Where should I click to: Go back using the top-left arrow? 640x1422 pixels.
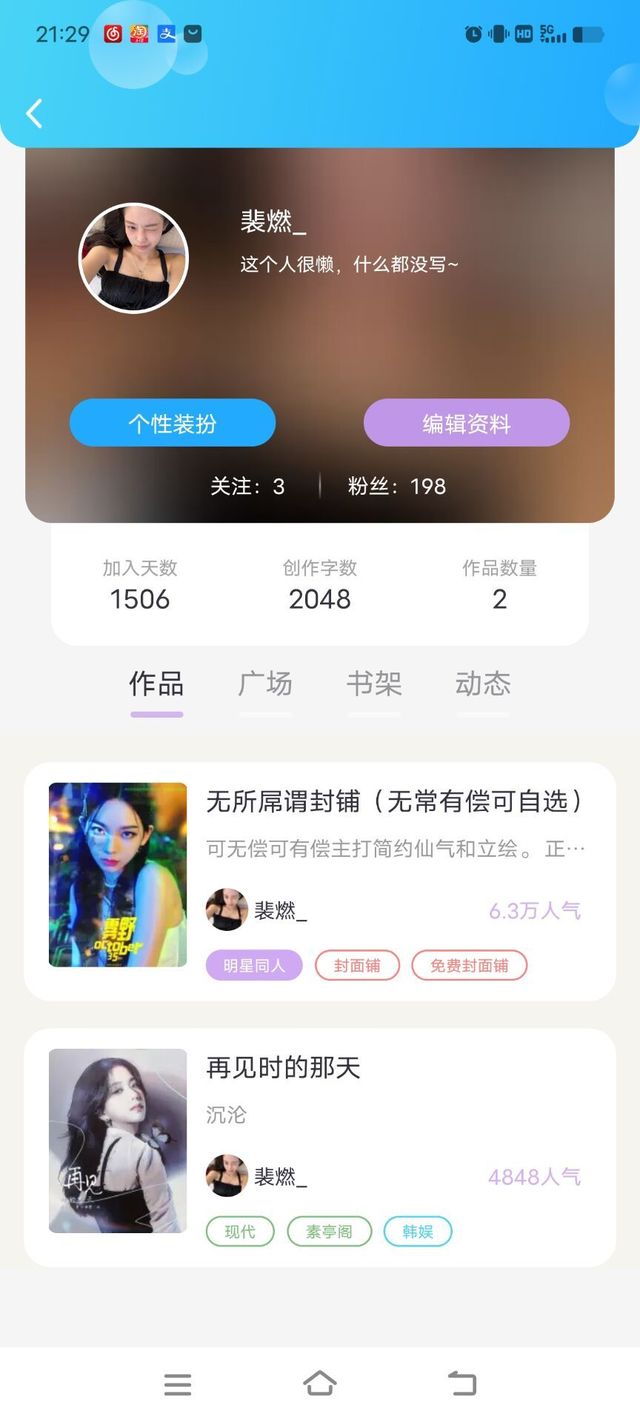[34, 113]
